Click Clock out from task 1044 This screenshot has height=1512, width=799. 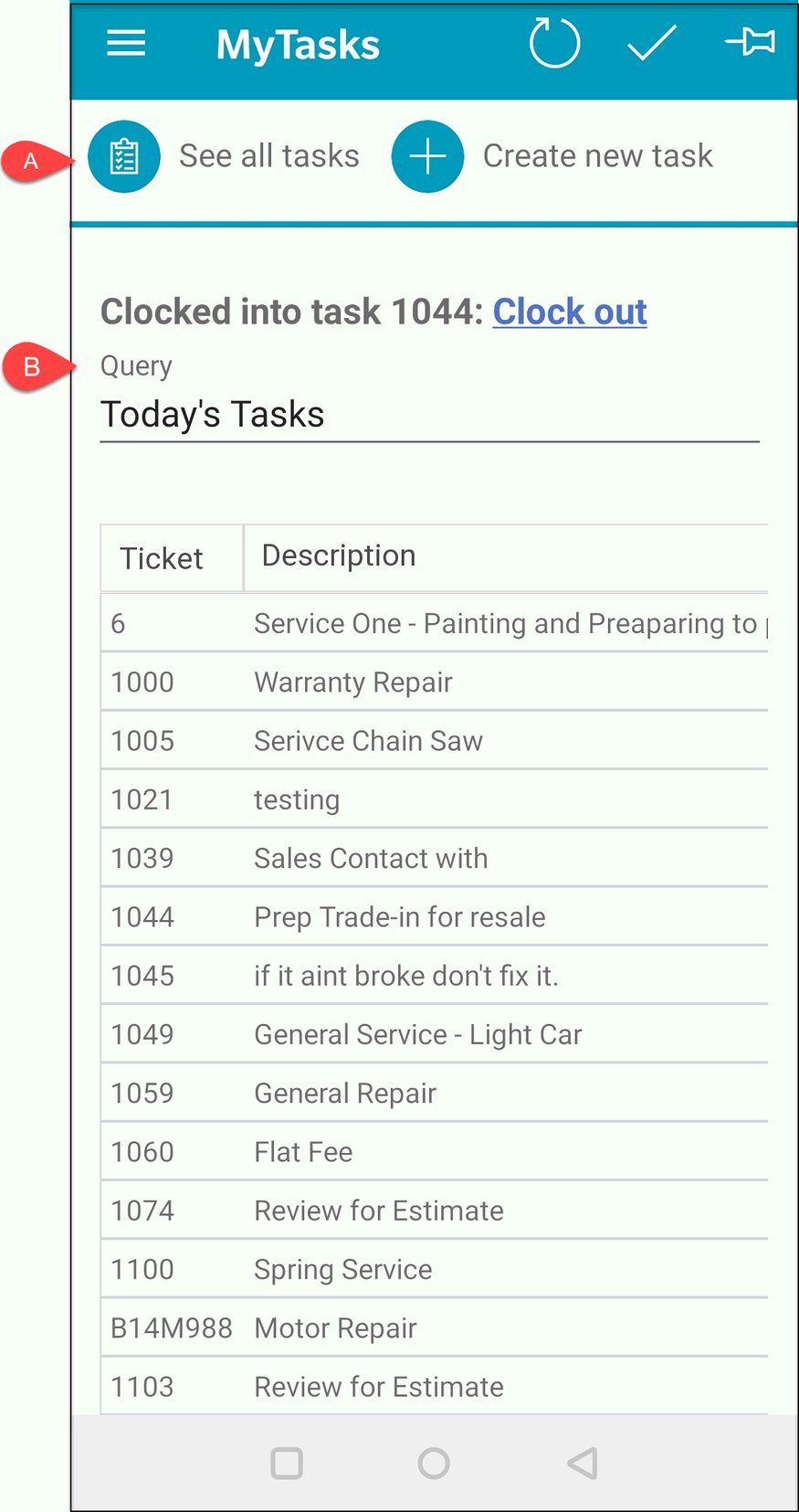570,312
